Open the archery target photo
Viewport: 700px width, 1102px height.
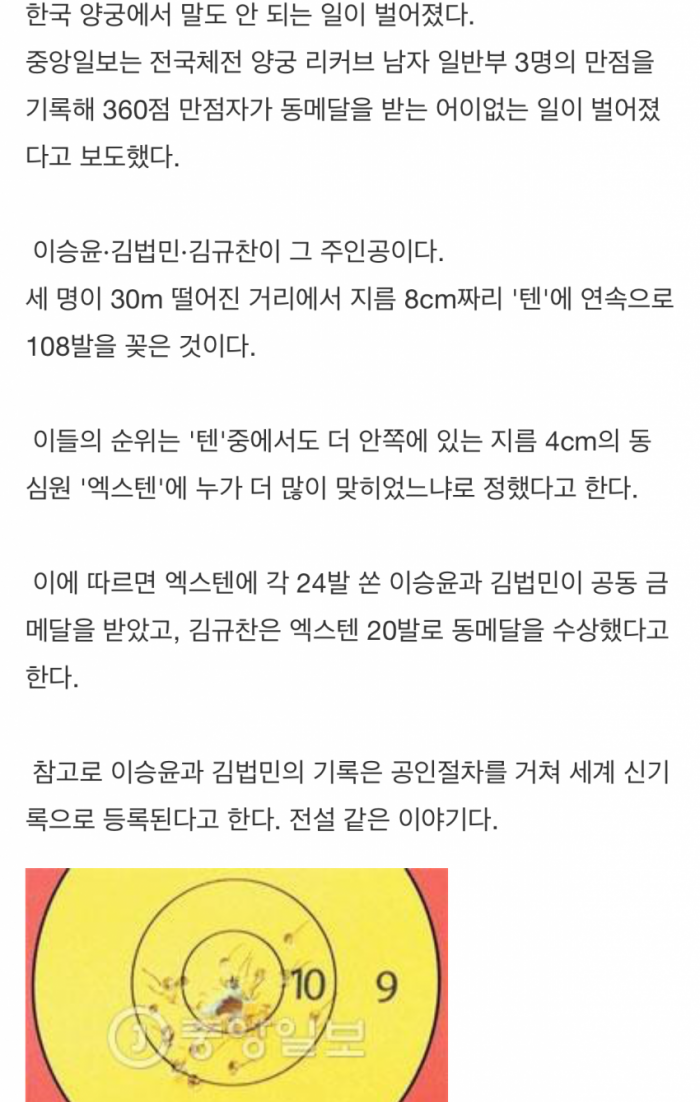236,983
